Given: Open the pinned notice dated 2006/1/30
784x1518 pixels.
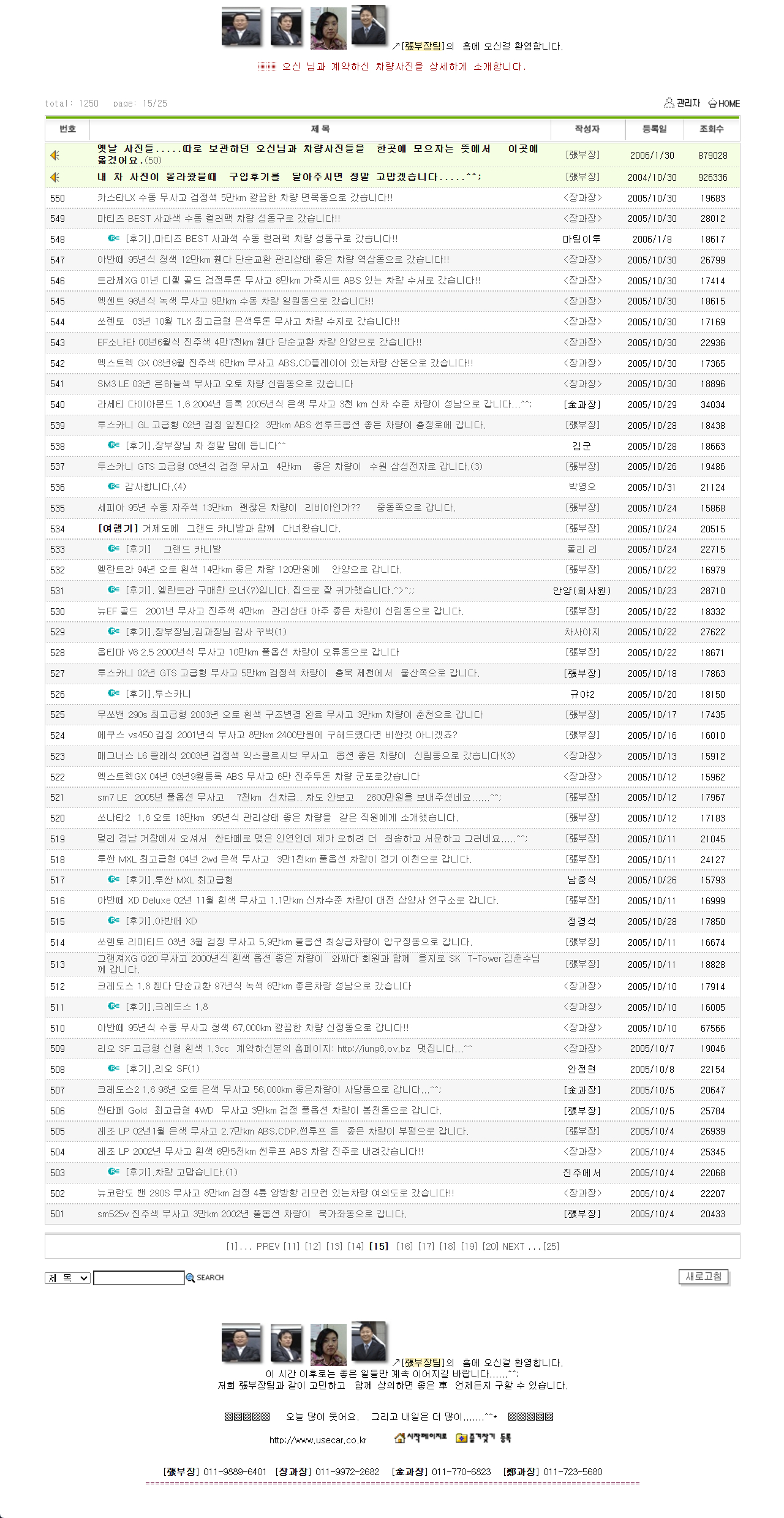Looking at the screenshot, I should click(317, 154).
